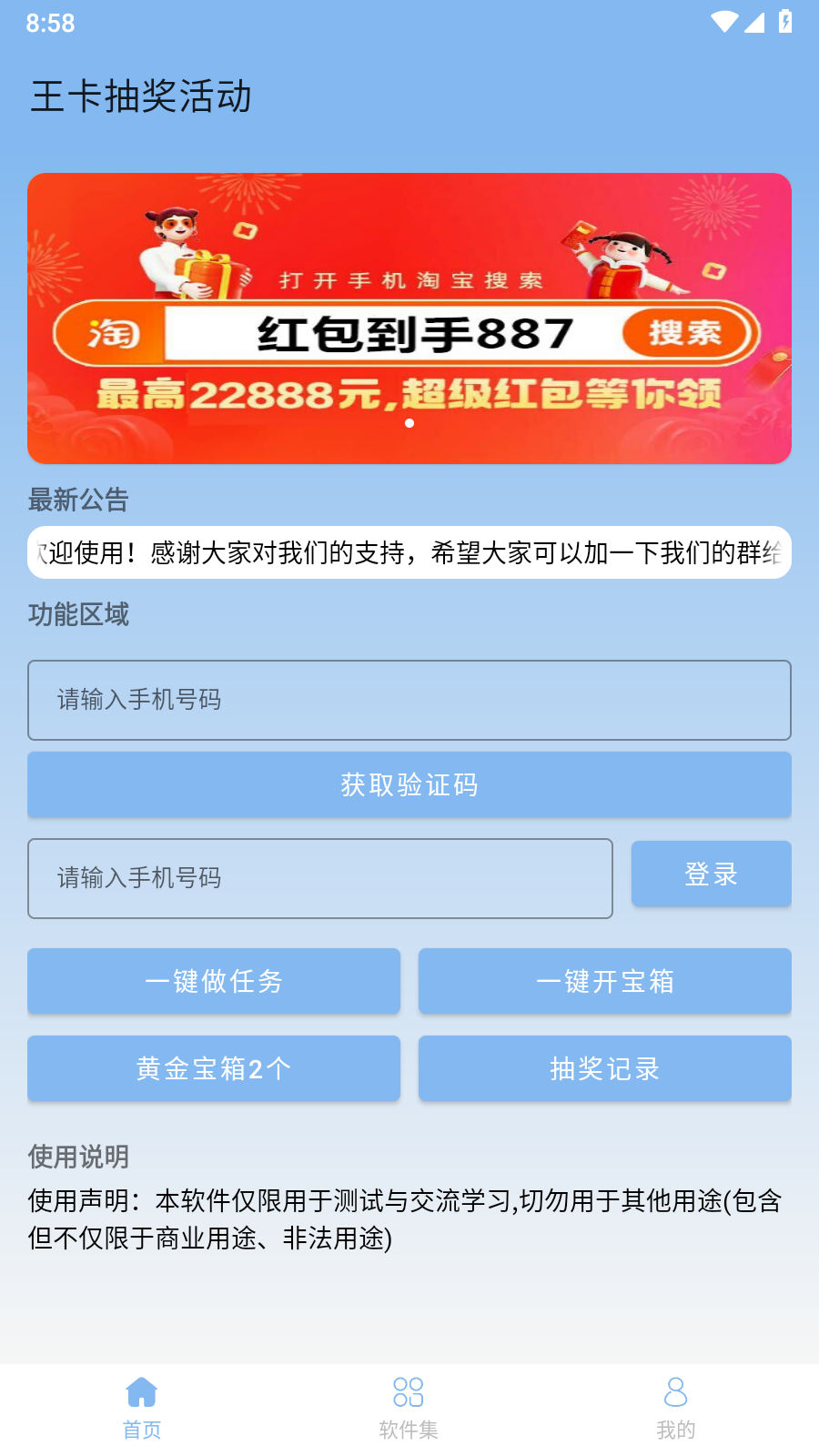The image size is (819, 1456).
Task: Click the 一键做任务 task button
Action: click(214, 981)
